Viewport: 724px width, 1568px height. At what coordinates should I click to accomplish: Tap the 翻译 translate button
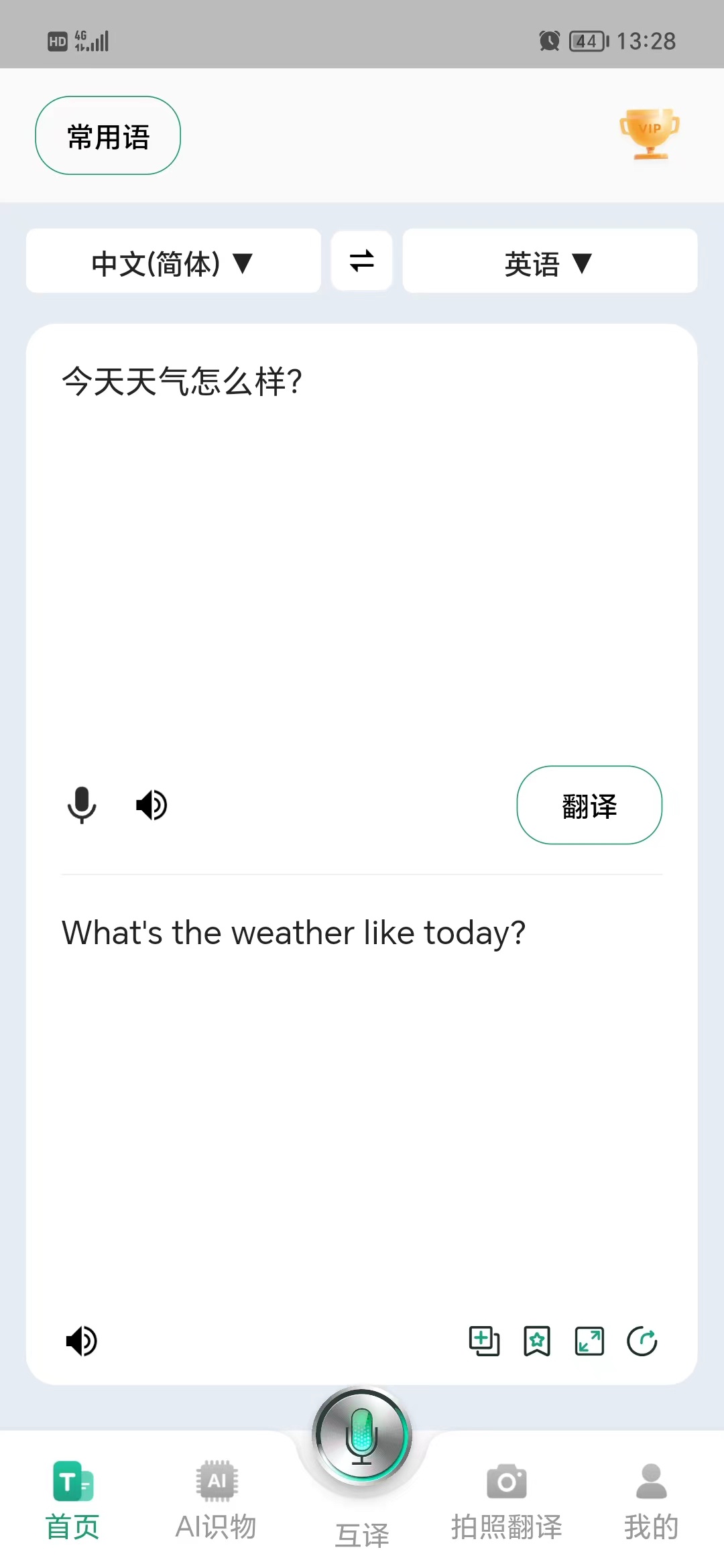coord(589,805)
